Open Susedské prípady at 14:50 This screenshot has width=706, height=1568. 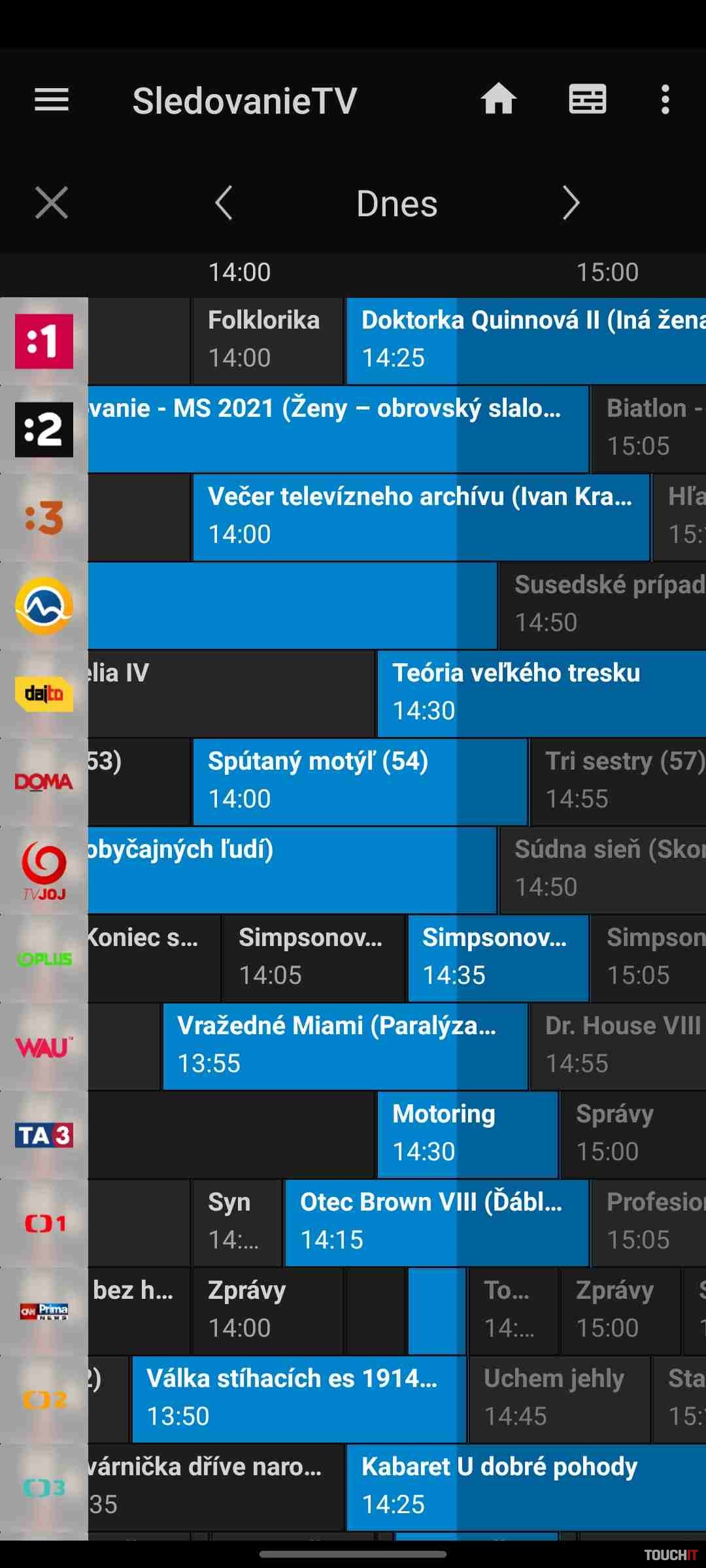pyautogui.click(x=603, y=605)
